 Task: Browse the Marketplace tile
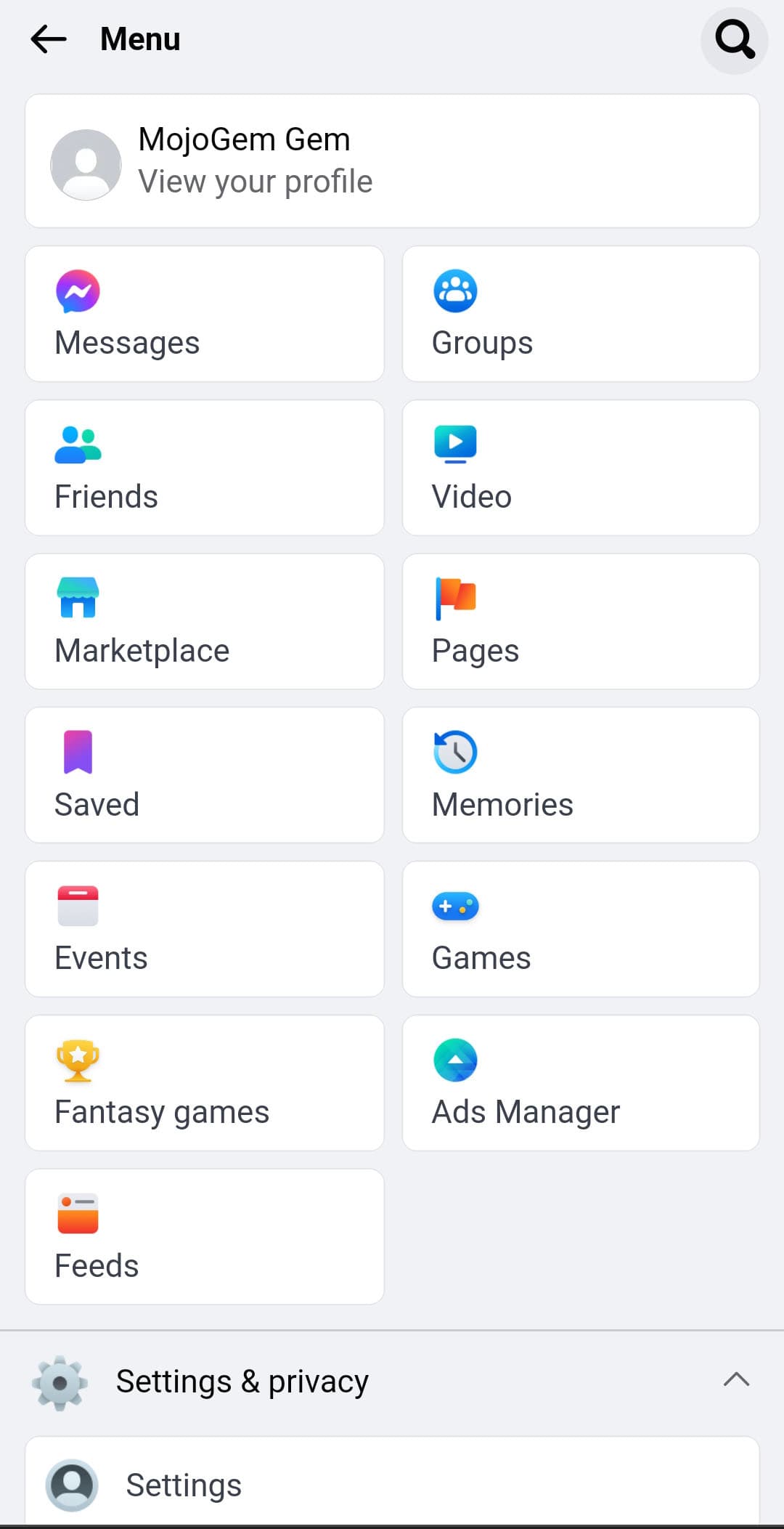tap(205, 622)
